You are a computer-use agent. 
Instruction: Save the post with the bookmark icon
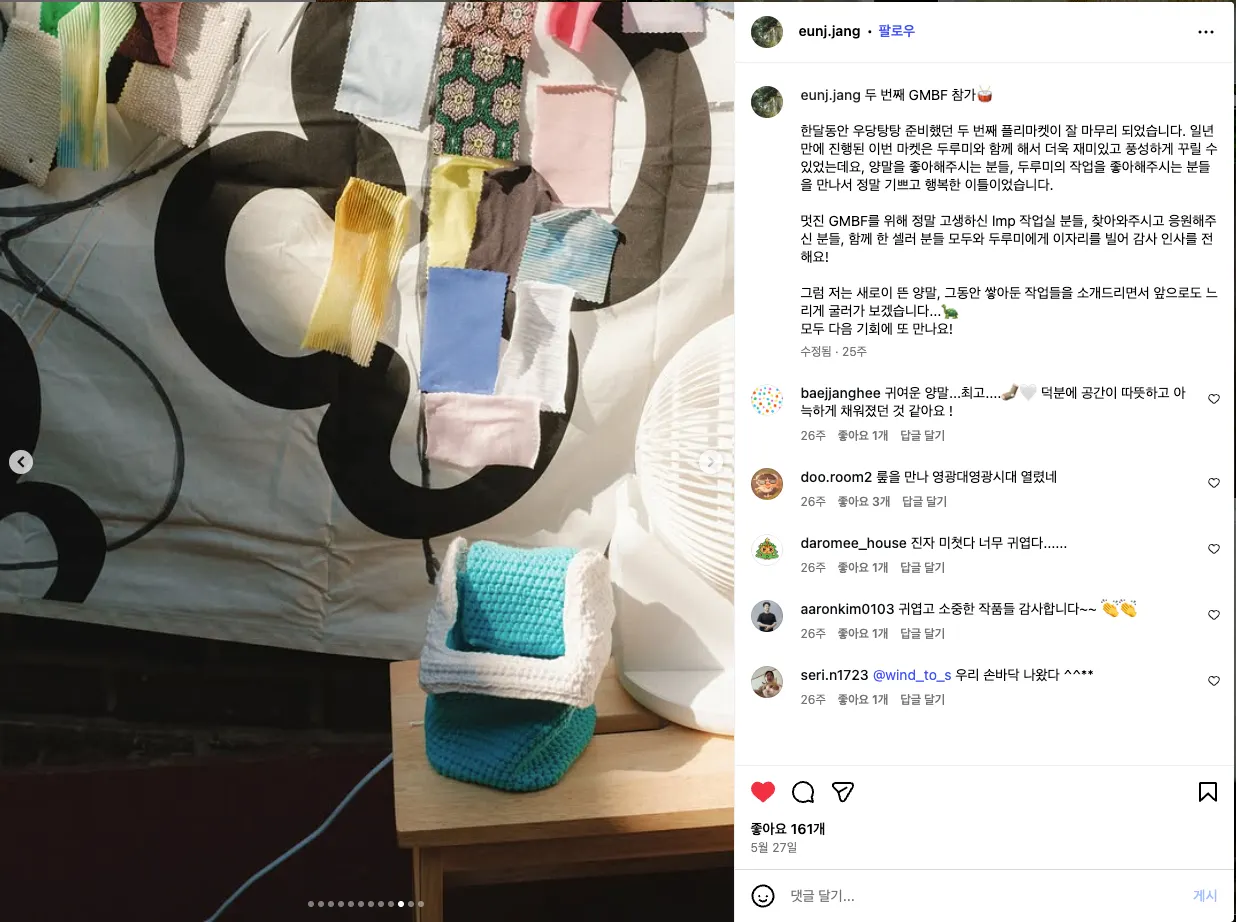(1207, 792)
